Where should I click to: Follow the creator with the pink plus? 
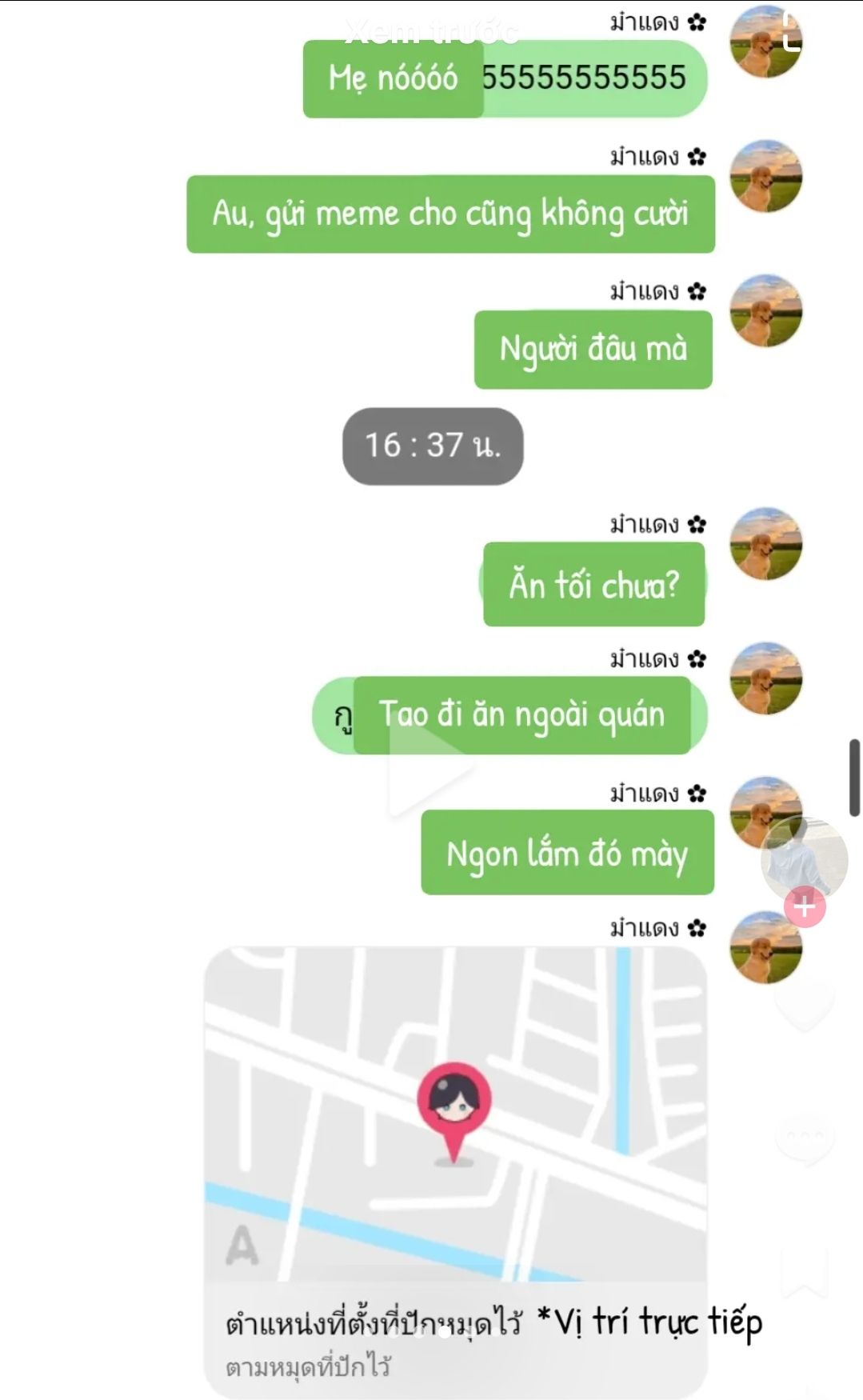click(805, 907)
